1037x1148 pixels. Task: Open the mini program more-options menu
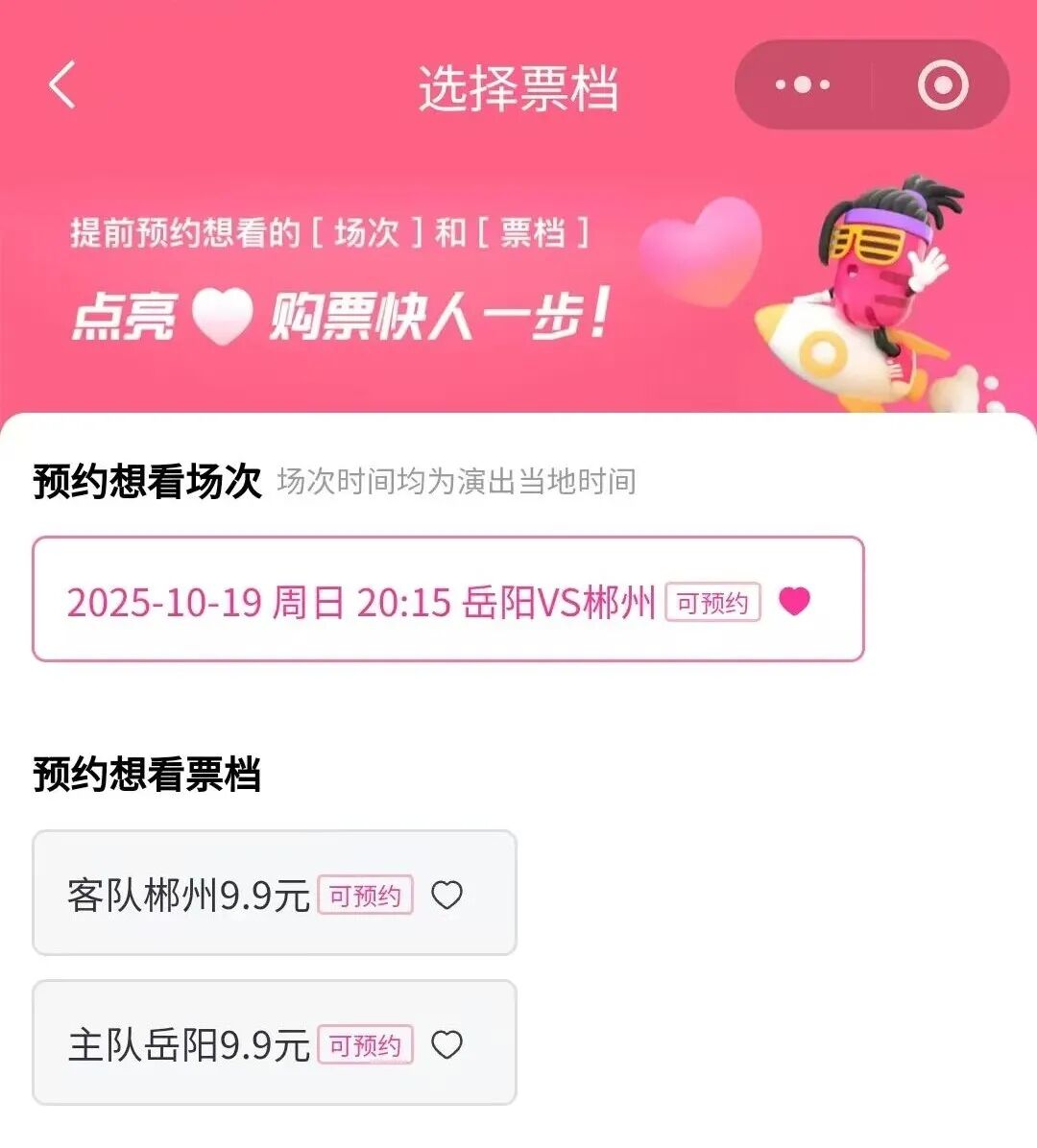pos(803,85)
